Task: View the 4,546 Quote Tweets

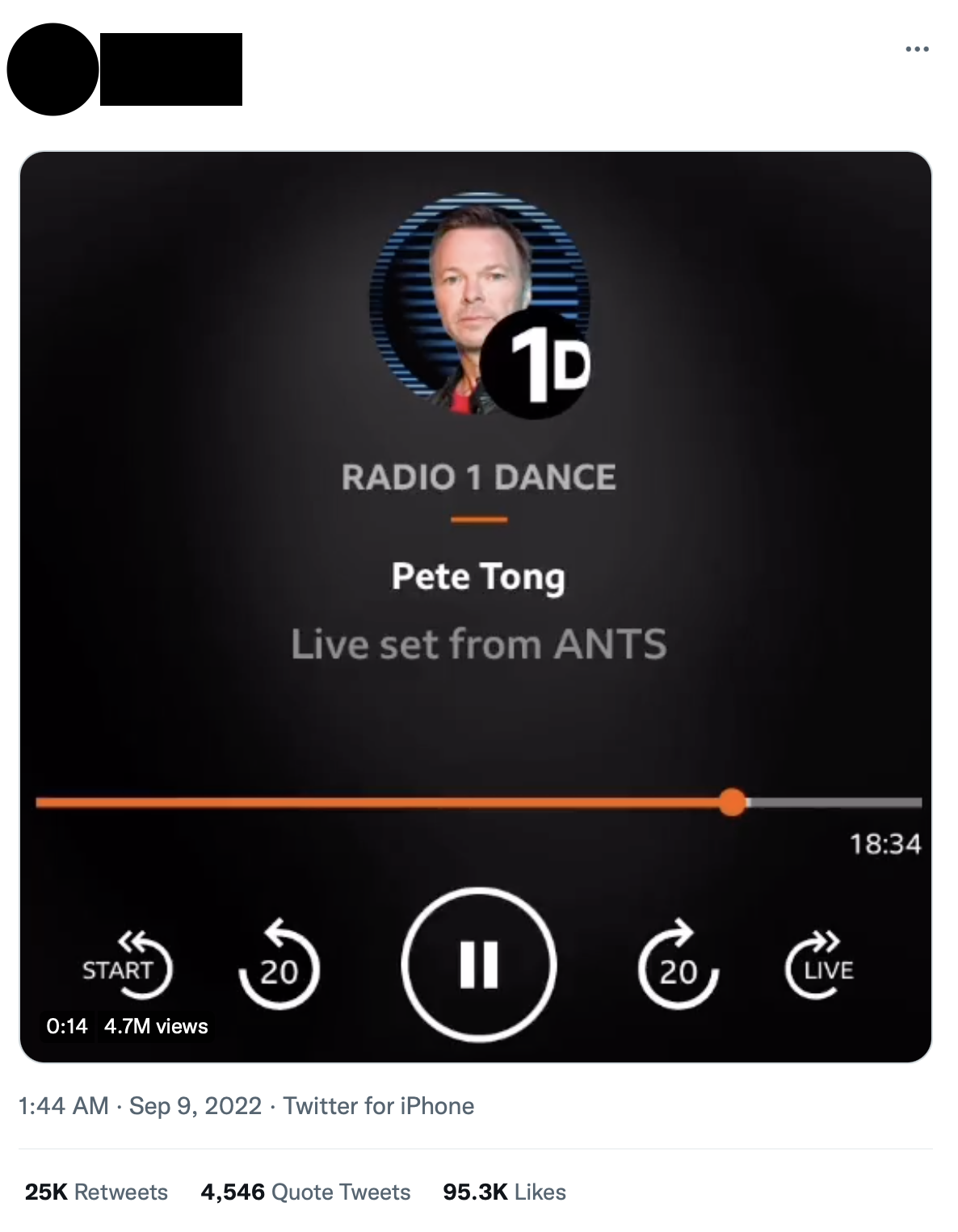Action: click(305, 1192)
